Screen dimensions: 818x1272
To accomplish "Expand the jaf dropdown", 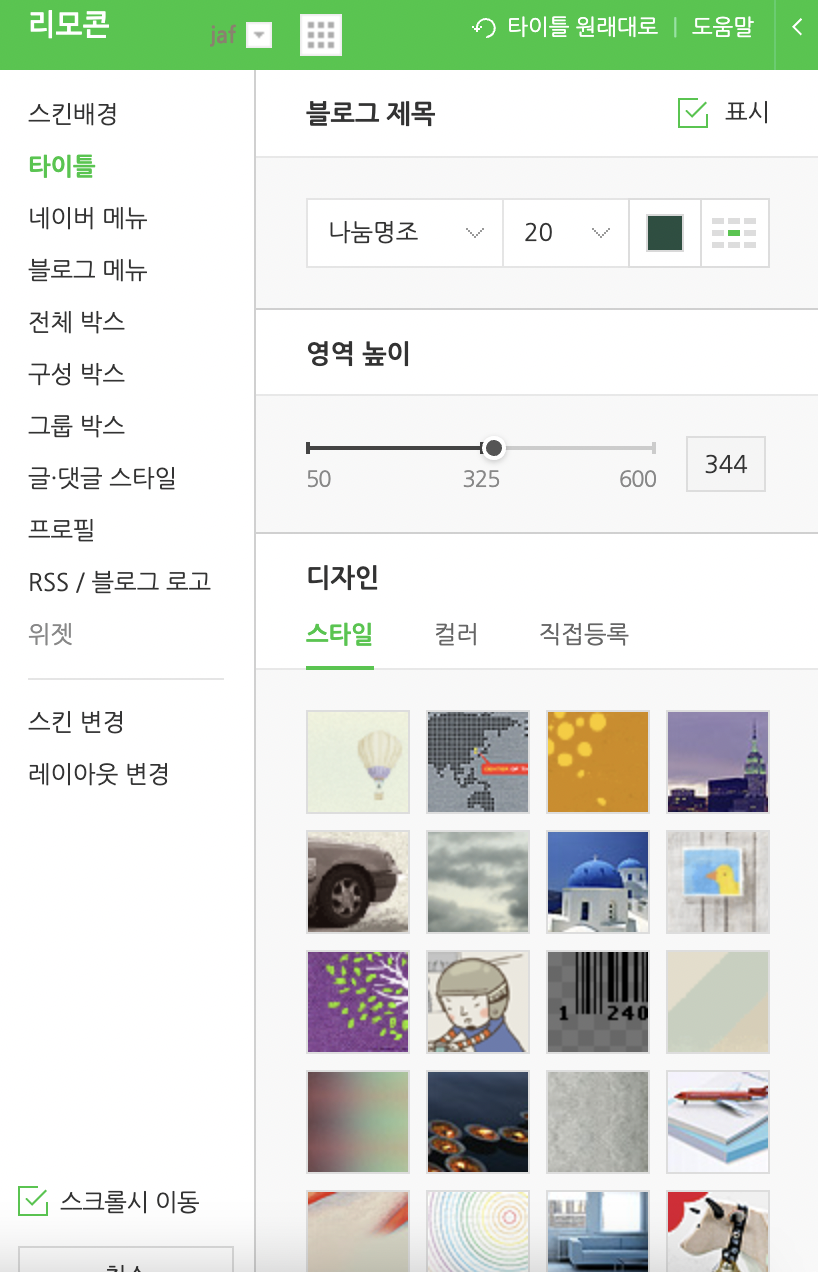I will point(259,35).
